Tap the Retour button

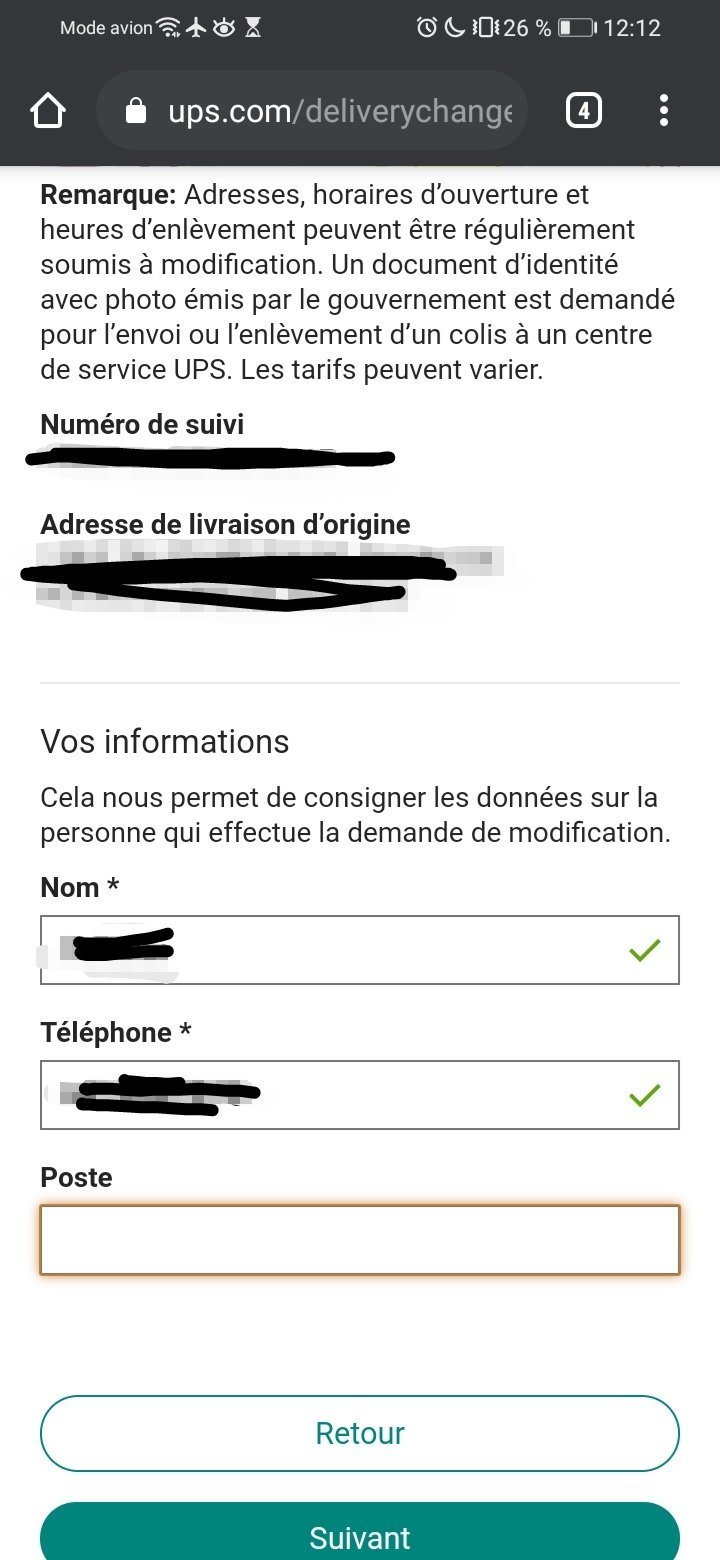pyautogui.click(x=360, y=1433)
